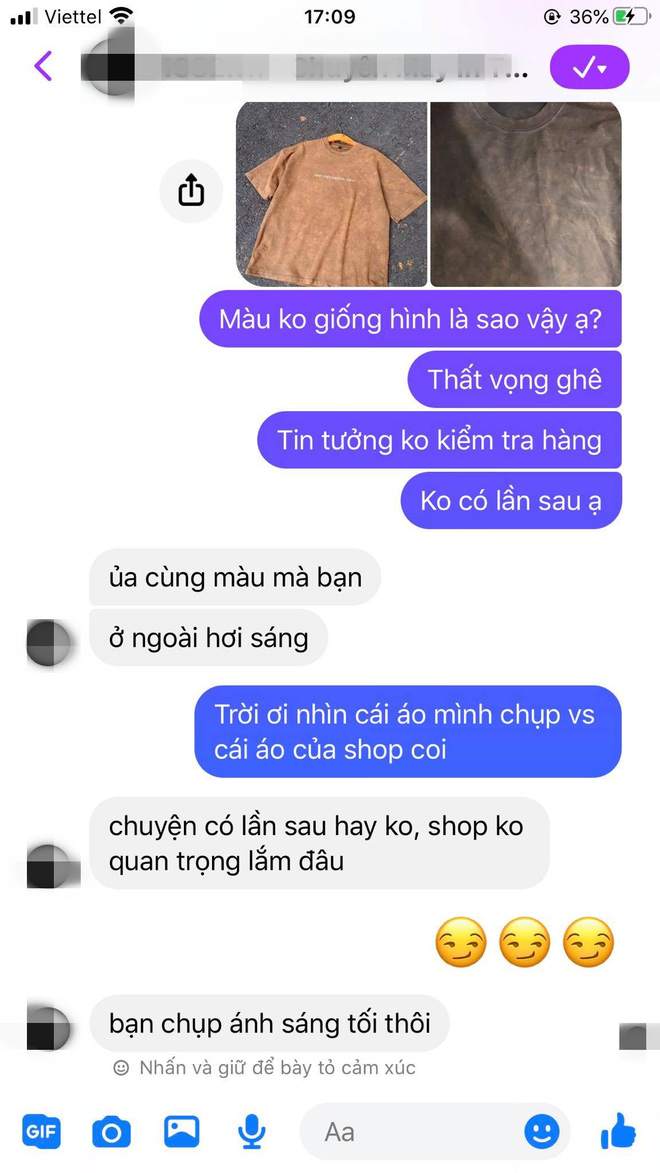This screenshot has width=660, height=1173.
Task: Open the contact's profile from chat header
Action: 300,67
